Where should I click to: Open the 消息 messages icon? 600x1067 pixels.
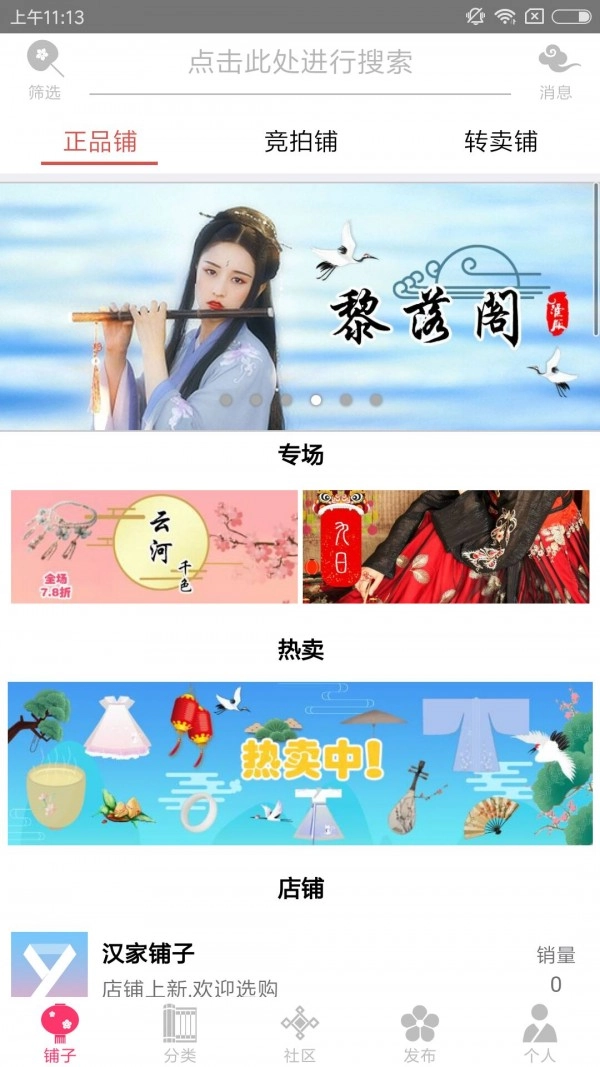pos(556,70)
